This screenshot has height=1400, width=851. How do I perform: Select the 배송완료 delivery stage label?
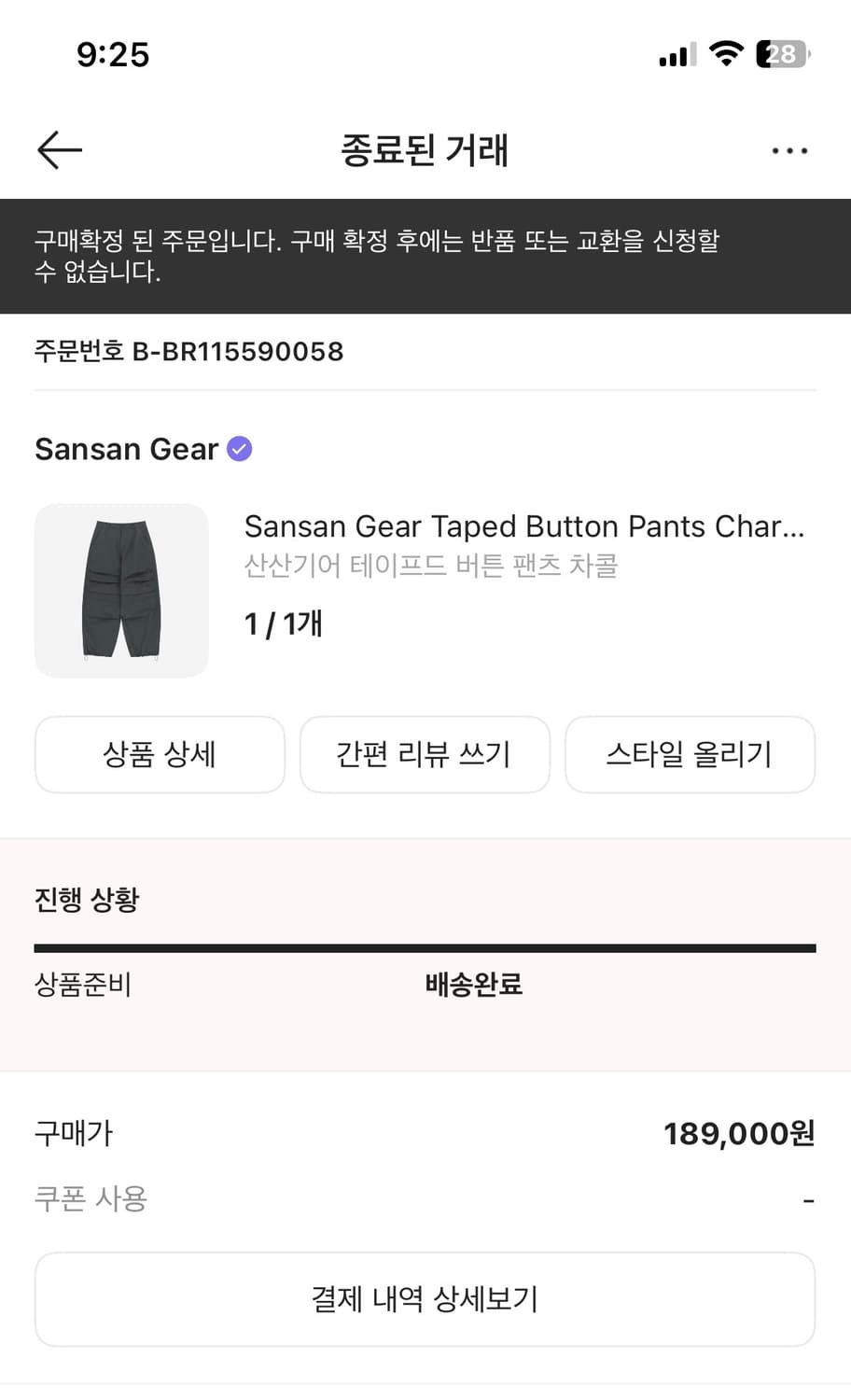point(472,984)
